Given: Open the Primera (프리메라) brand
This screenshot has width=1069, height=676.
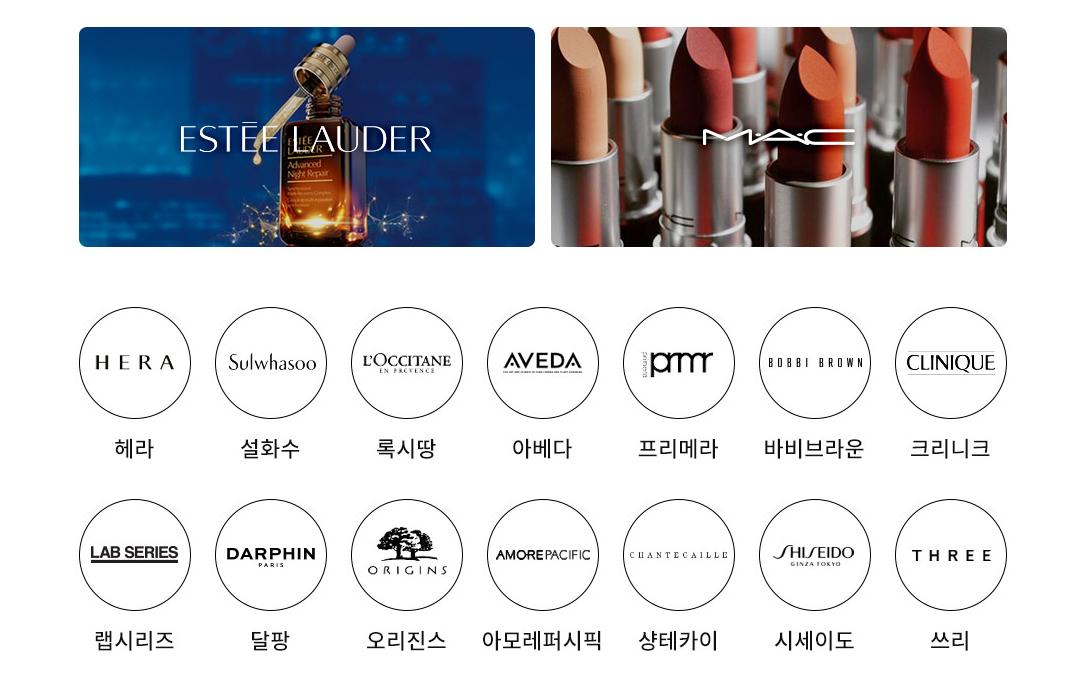Looking at the screenshot, I should (679, 363).
